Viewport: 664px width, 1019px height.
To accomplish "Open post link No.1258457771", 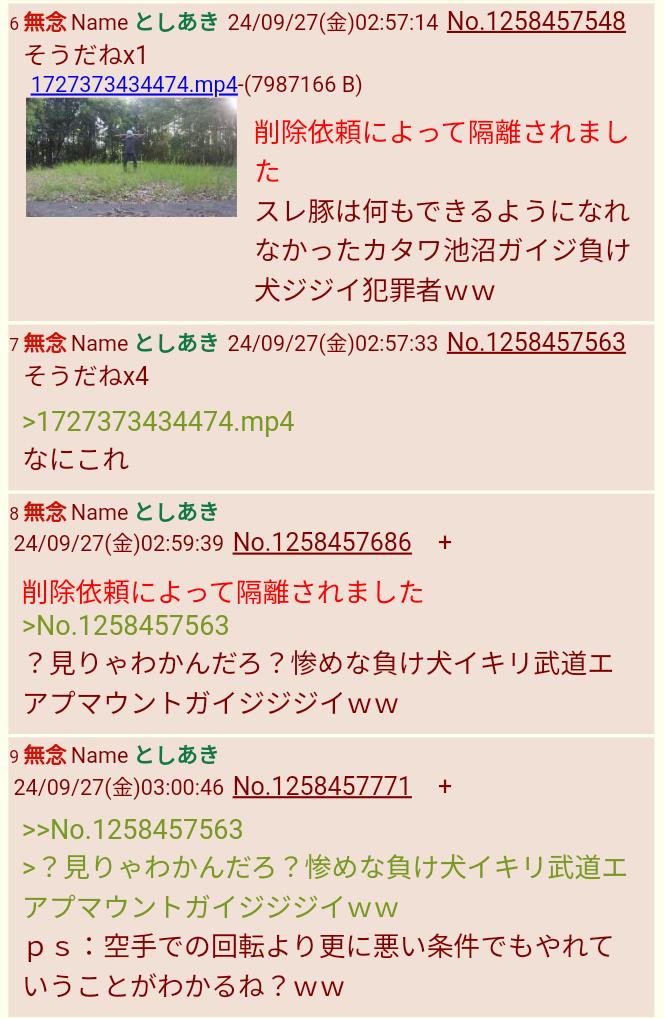I will pyautogui.click(x=321, y=786).
